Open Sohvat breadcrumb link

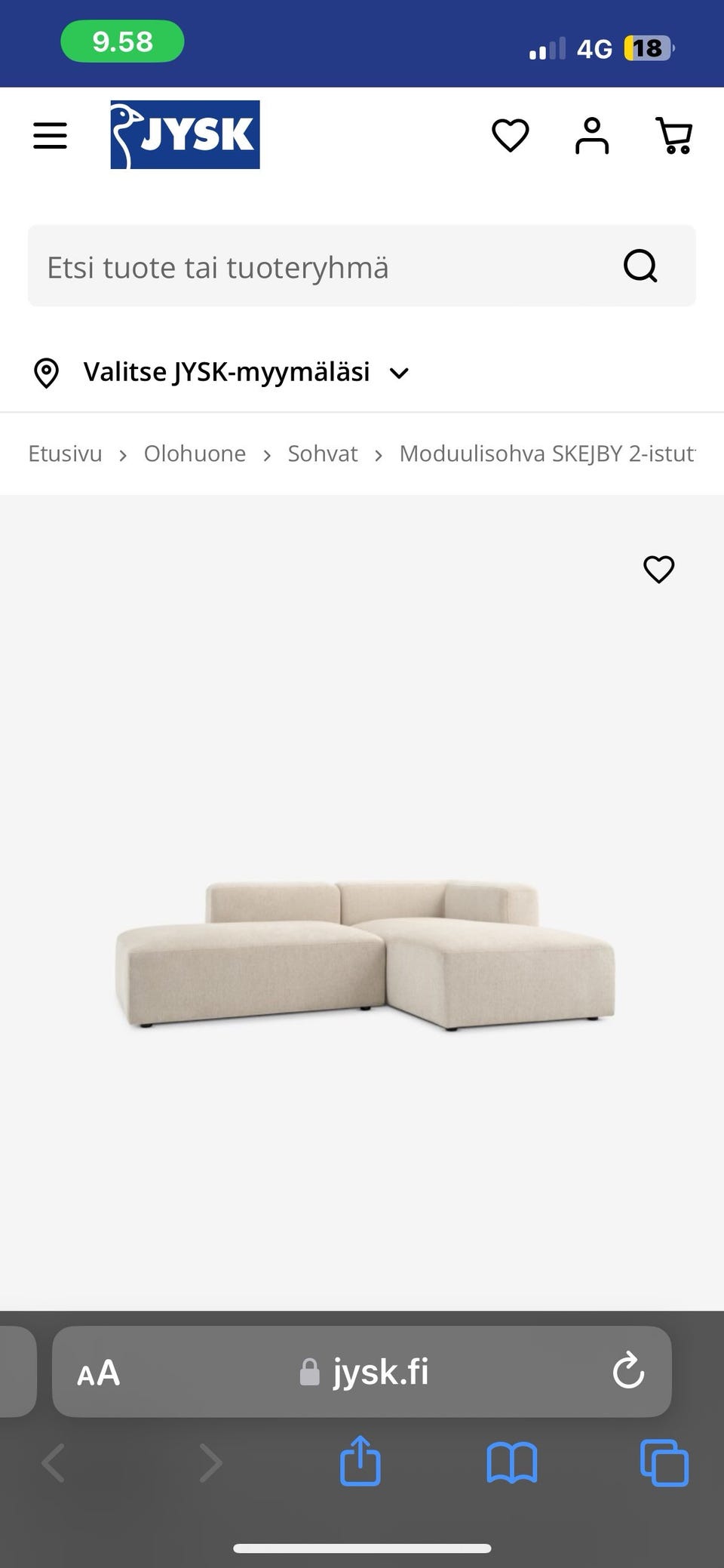click(322, 453)
